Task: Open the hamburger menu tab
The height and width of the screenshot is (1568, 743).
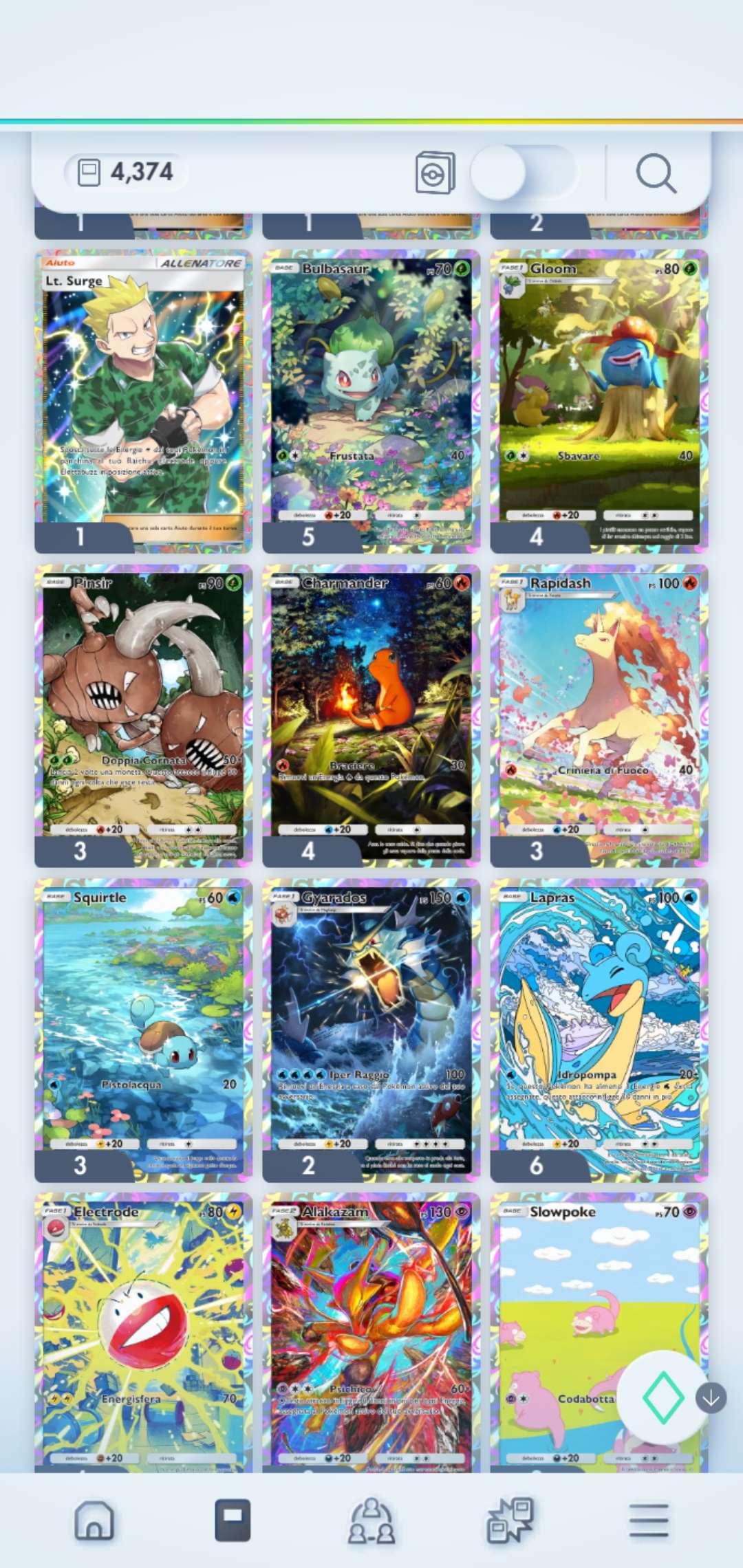Action: click(x=649, y=1520)
